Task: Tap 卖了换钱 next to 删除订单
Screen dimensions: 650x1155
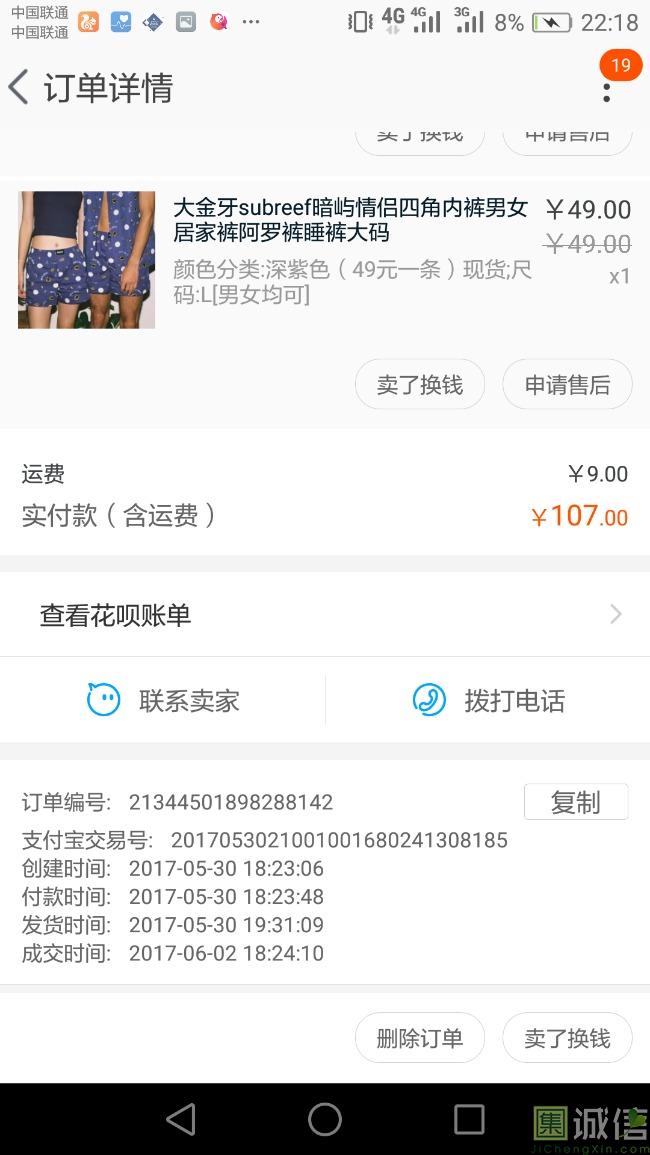Action: click(x=567, y=1038)
